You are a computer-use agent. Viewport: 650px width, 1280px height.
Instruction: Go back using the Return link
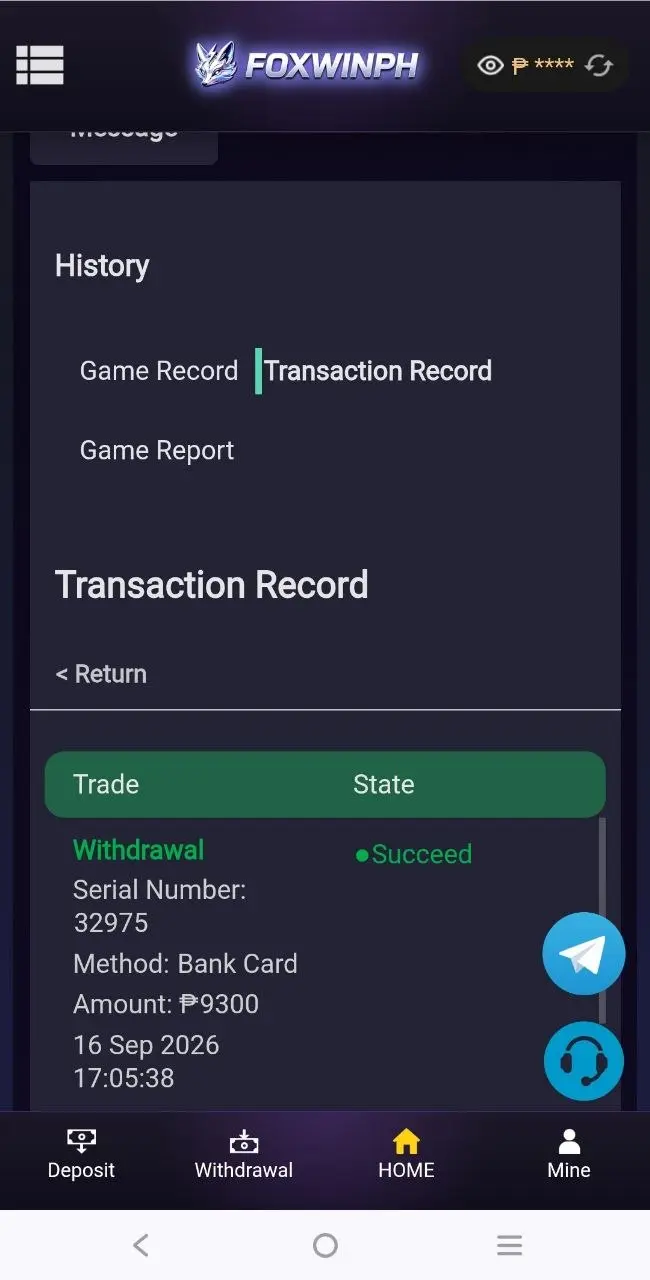101,674
